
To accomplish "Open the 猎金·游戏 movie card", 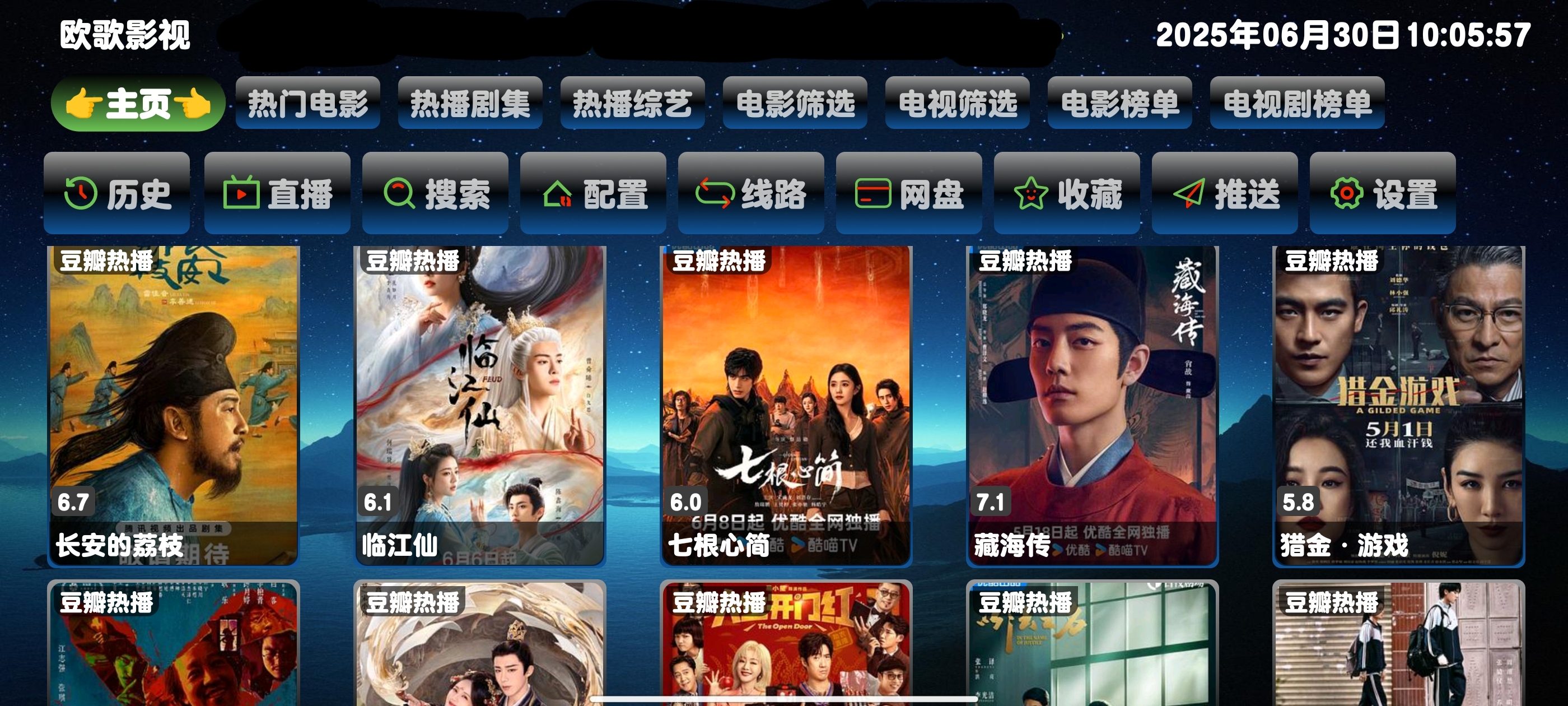I will (1398, 405).
